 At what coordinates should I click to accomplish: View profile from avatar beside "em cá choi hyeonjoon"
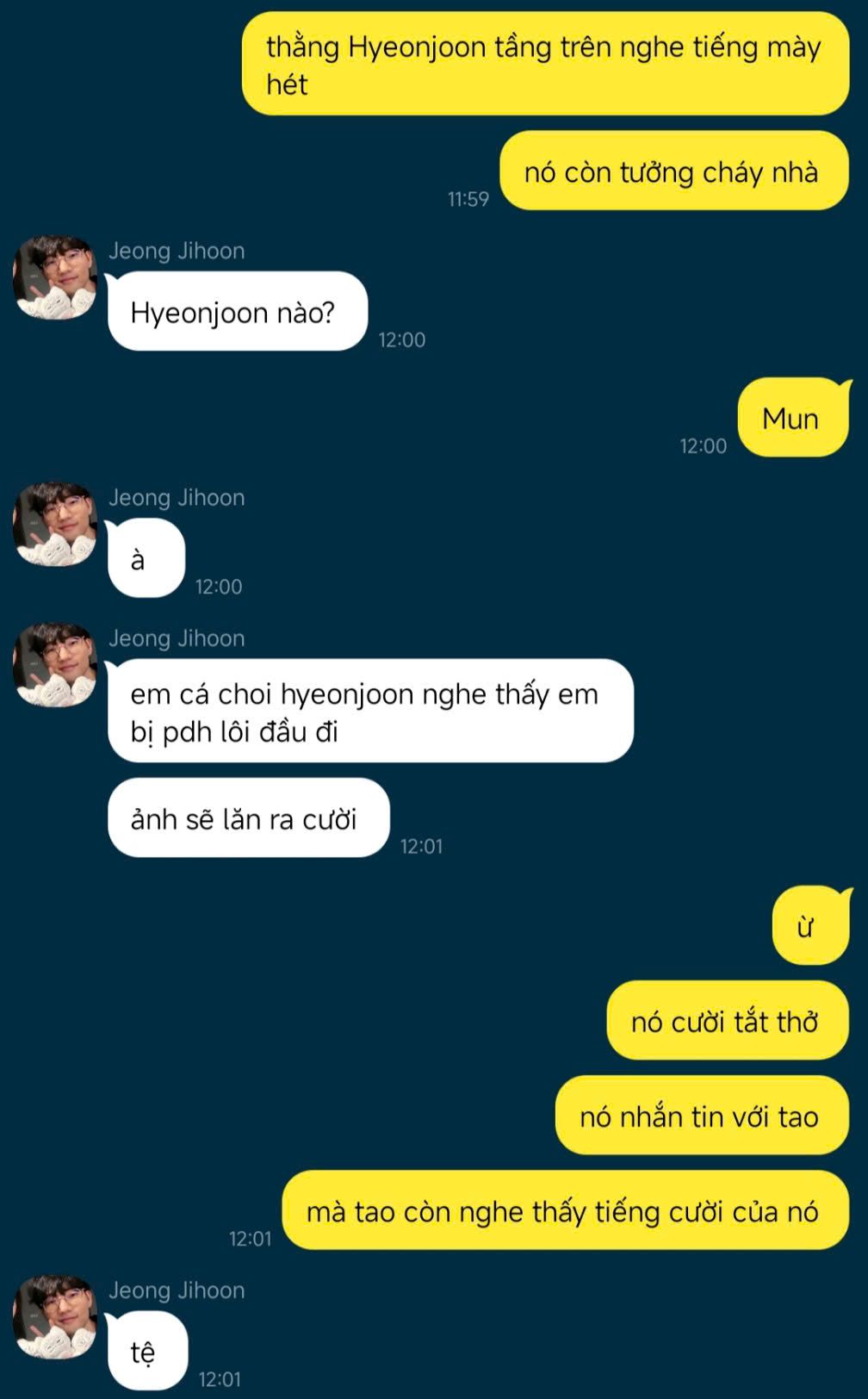56,664
